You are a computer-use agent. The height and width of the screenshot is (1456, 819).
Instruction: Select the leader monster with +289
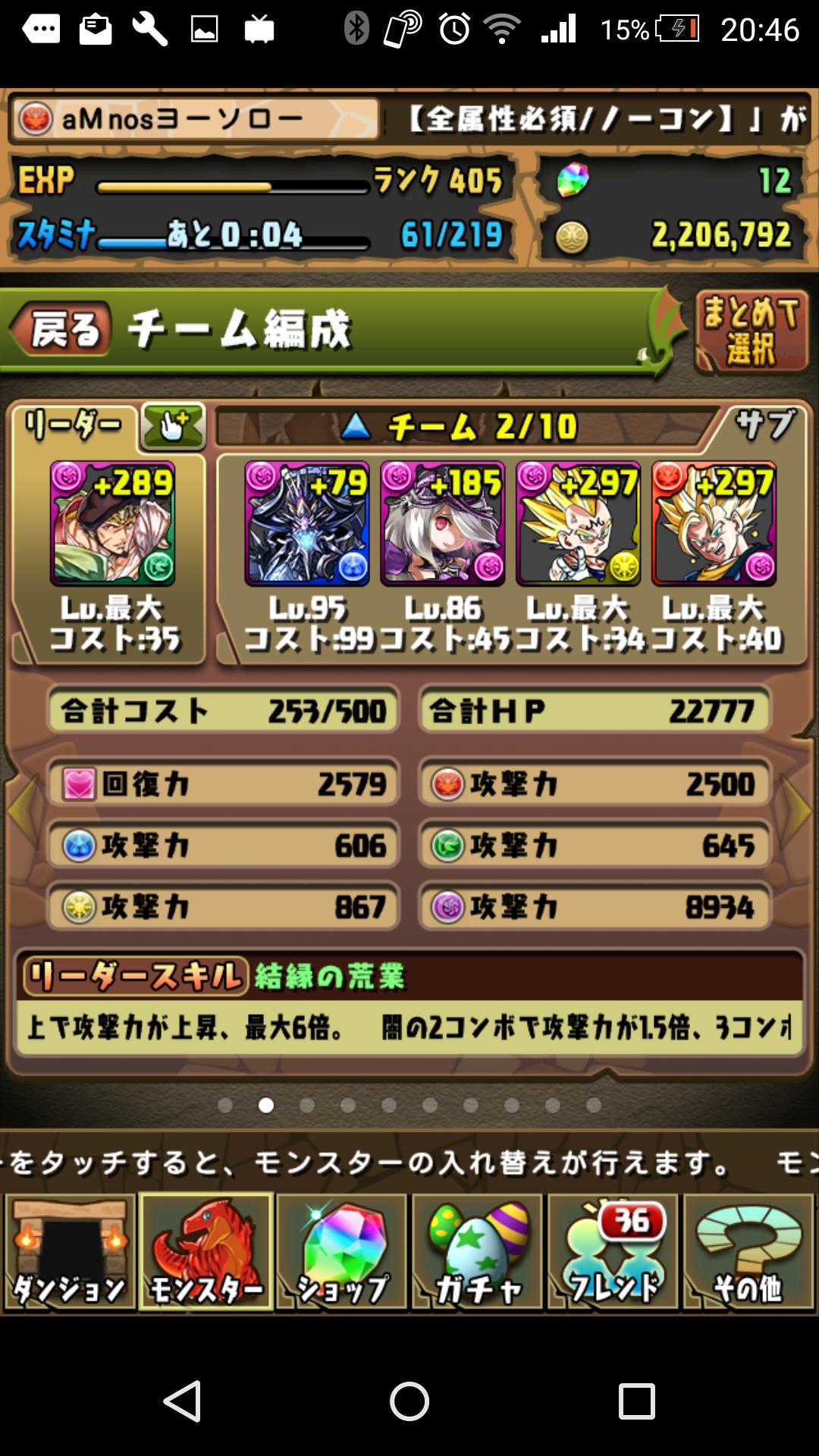[x=113, y=524]
